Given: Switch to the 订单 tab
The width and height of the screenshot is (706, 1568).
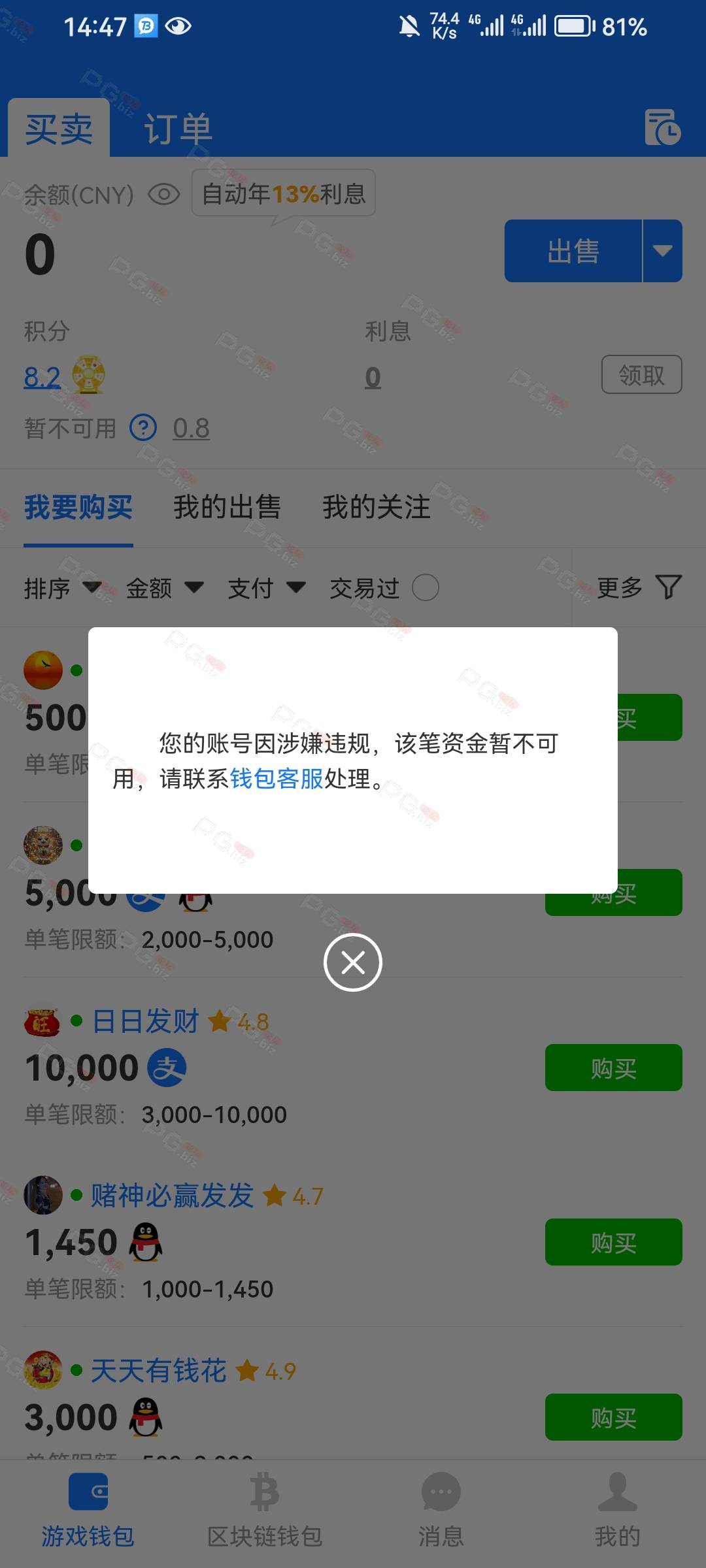Looking at the screenshot, I should [x=178, y=129].
